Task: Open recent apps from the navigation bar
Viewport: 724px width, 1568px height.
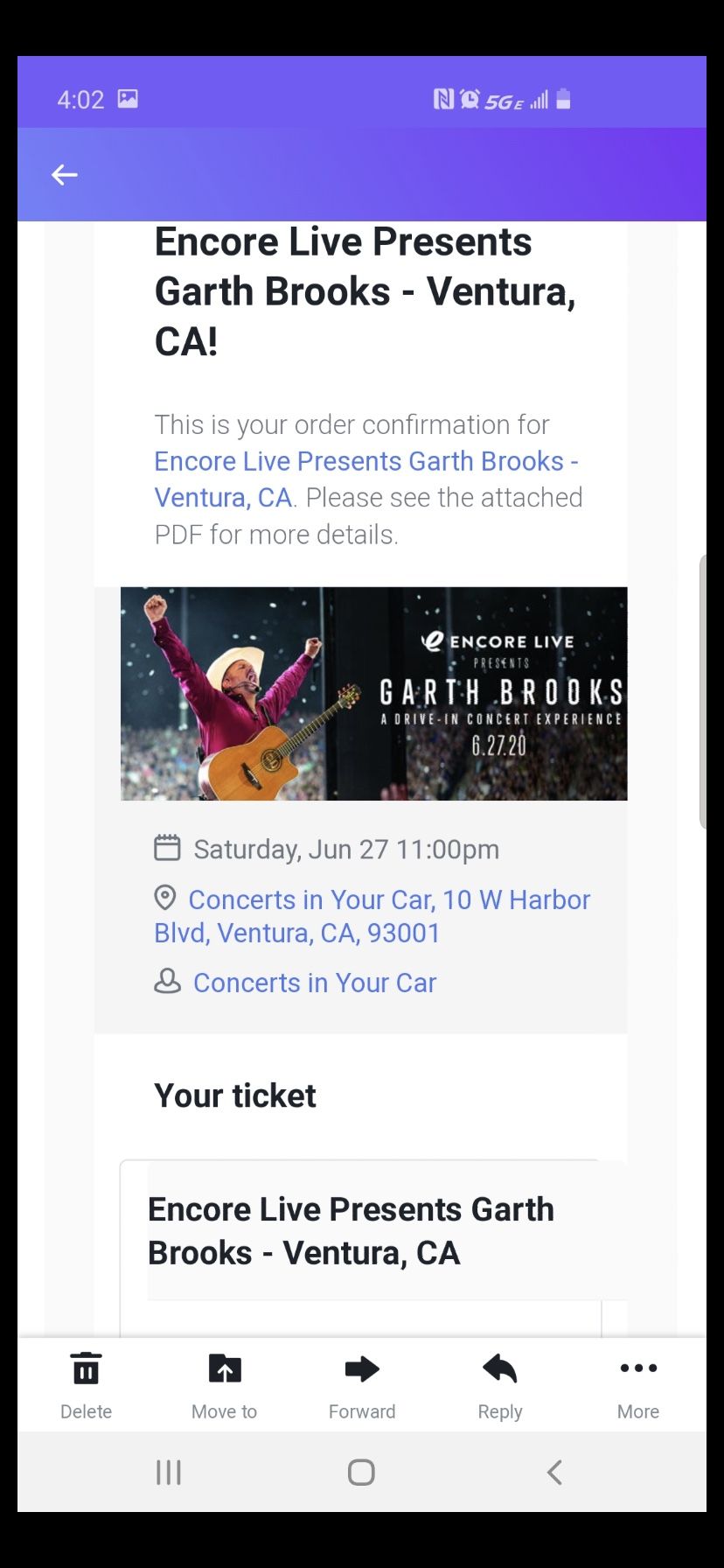Action: click(169, 1473)
